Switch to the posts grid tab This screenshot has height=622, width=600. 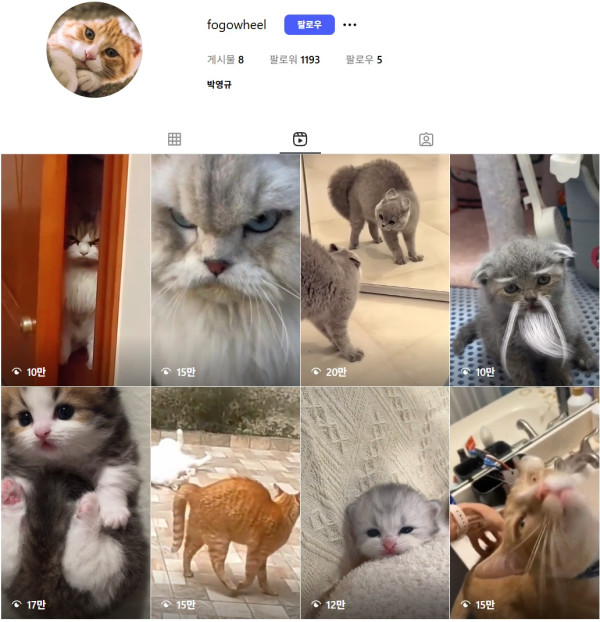tap(174, 139)
